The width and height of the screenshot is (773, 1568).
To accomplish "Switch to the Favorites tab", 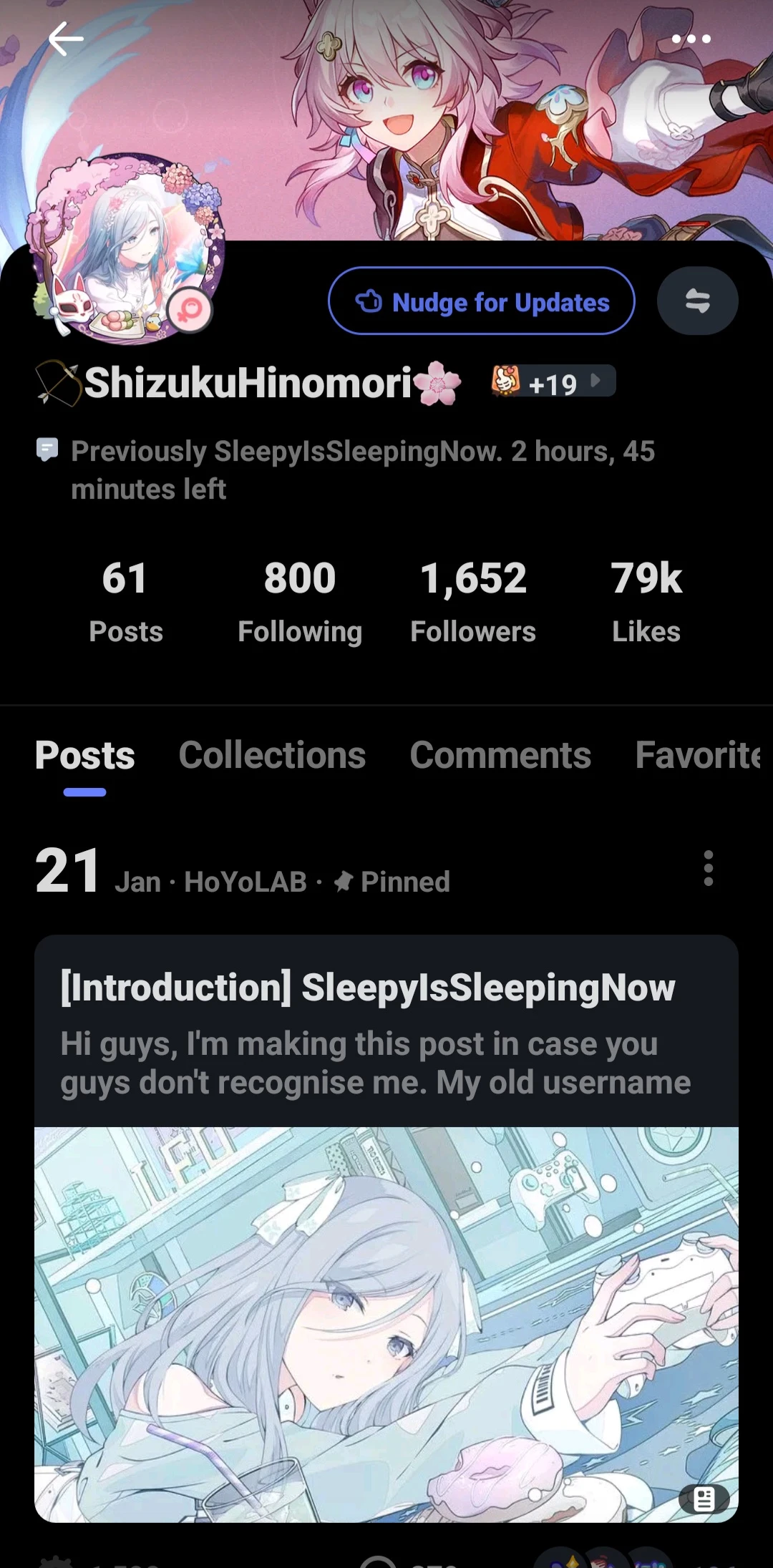I will (x=698, y=755).
